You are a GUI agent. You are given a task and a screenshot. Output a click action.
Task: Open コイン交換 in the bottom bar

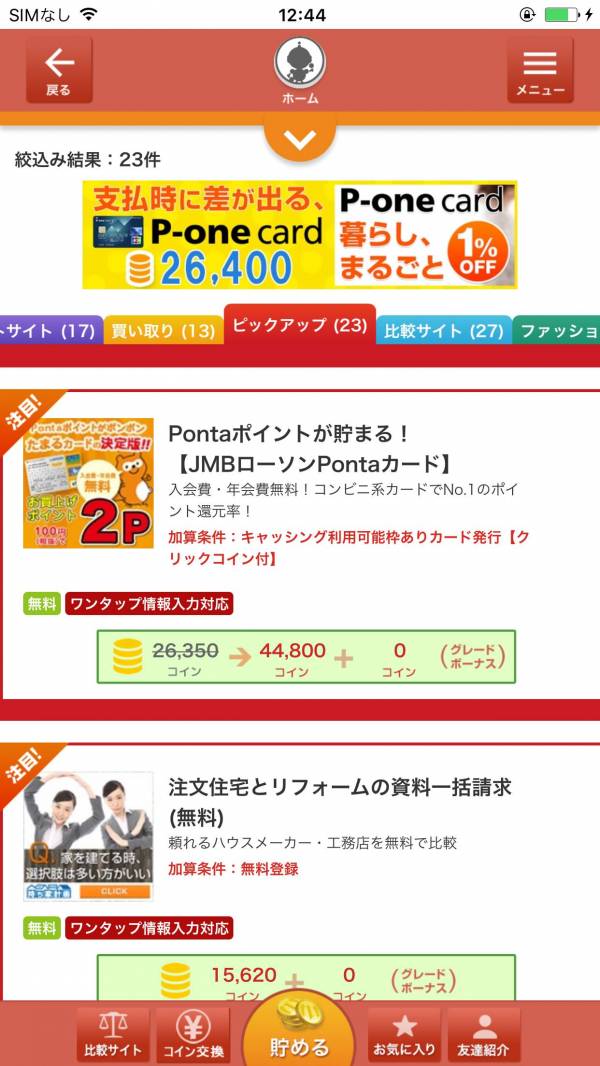click(x=193, y=1035)
